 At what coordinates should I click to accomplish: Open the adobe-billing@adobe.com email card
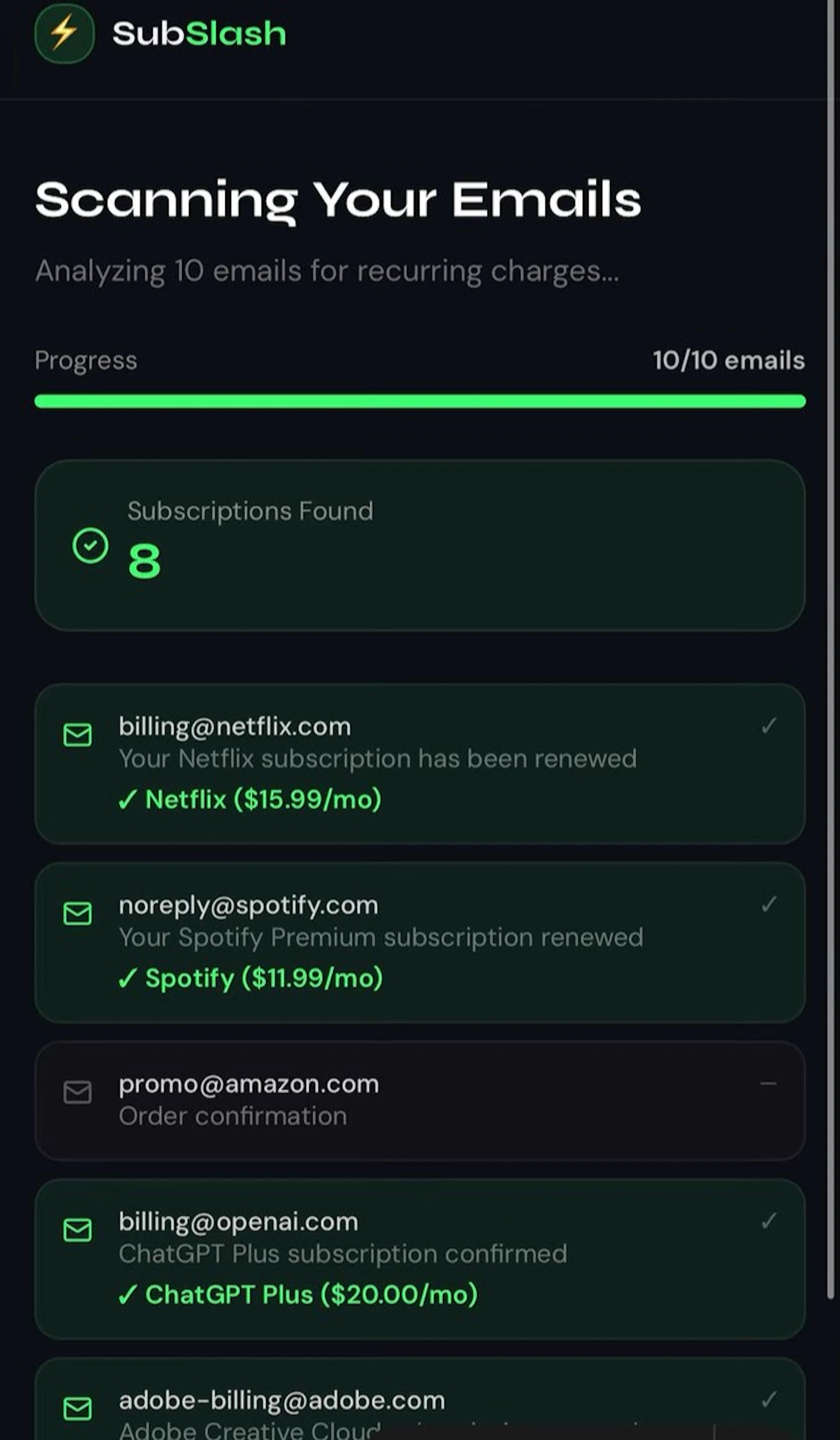pyautogui.click(x=420, y=1406)
